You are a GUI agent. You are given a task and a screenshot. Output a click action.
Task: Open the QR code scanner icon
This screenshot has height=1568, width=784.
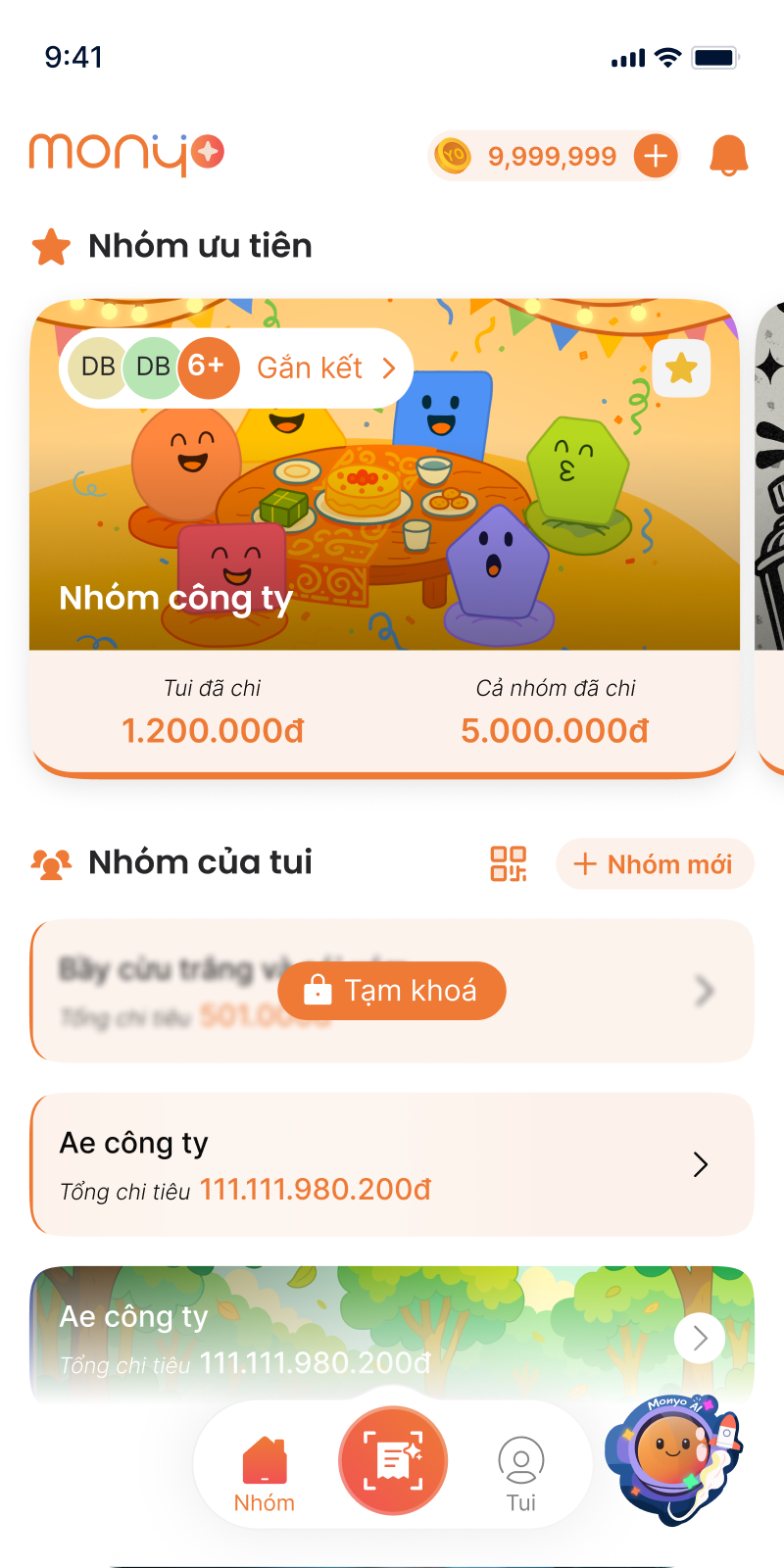(x=509, y=863)
